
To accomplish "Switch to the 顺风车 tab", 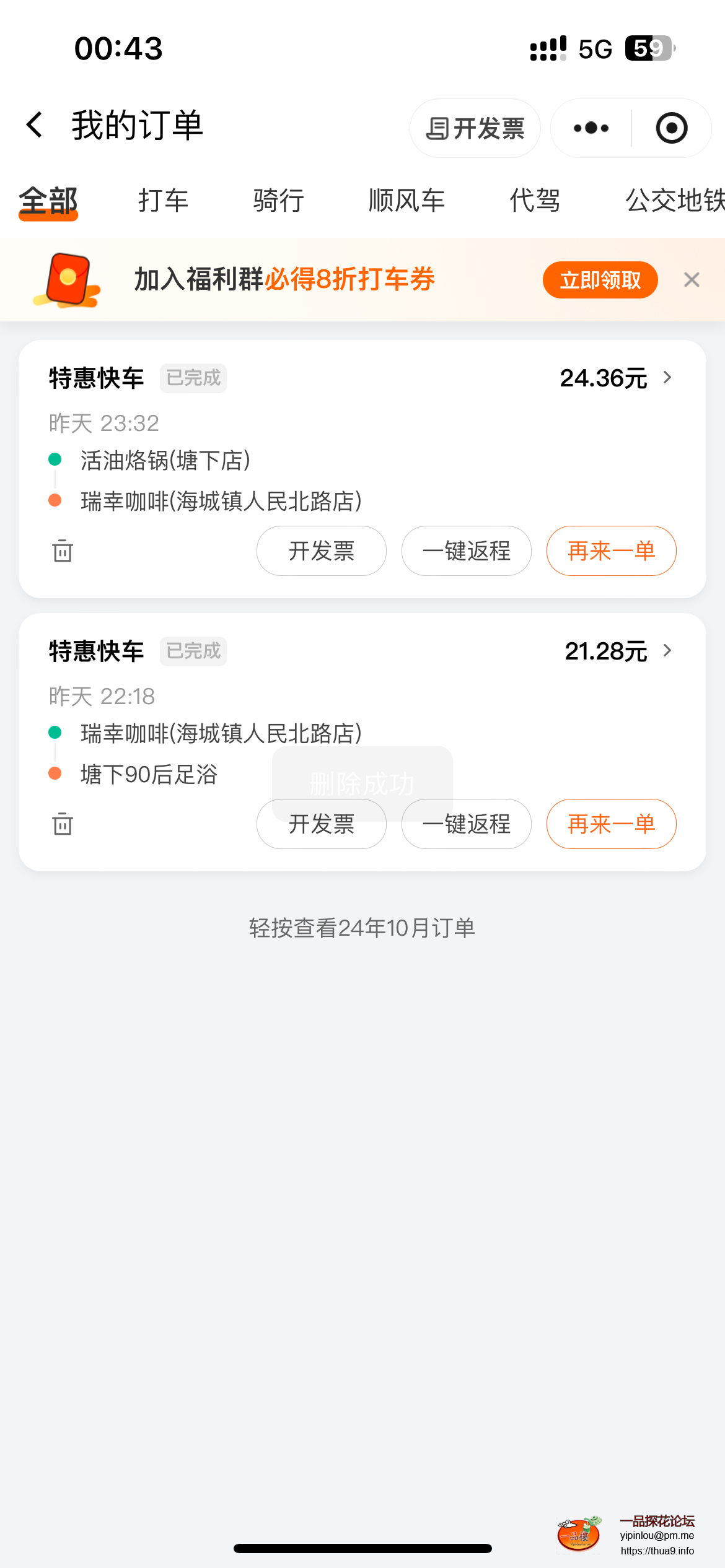I will pyautogui.click(x=406, y=201).
